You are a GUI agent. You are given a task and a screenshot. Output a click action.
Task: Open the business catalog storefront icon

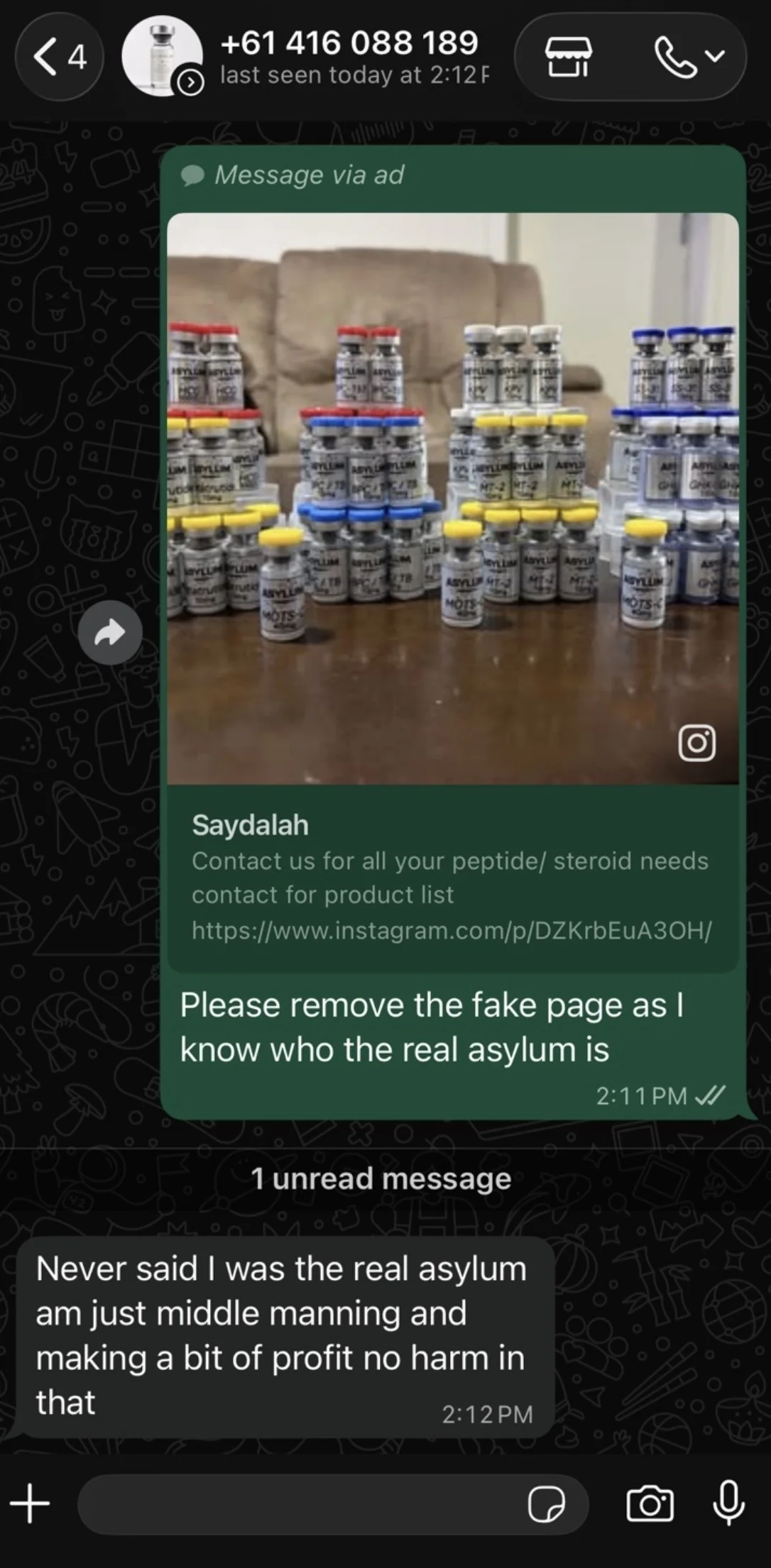568,57
